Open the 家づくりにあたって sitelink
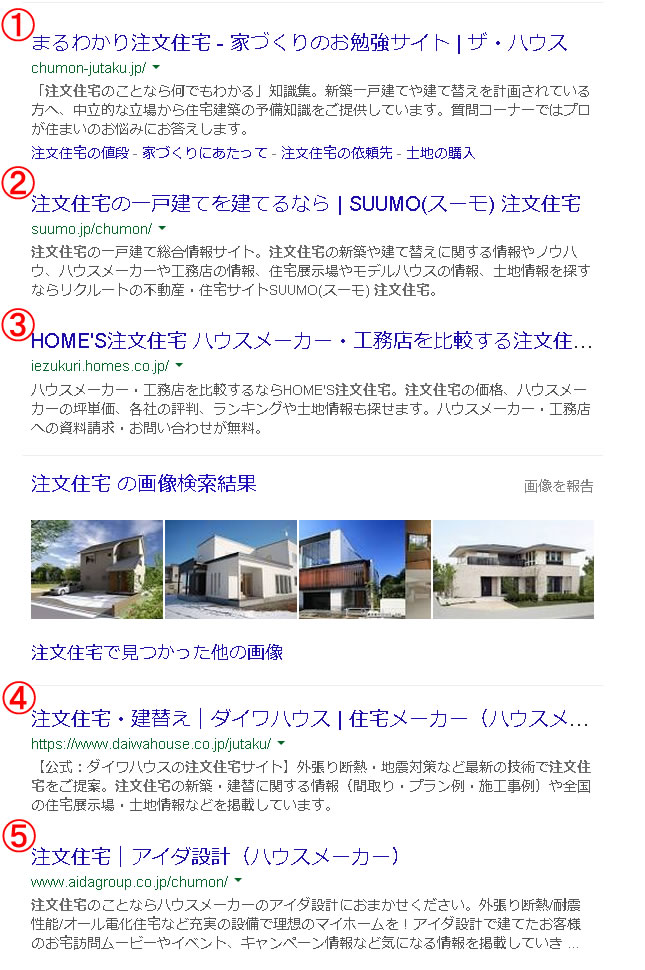This screenshot has width=645, height=970. (x=205, y=153)
